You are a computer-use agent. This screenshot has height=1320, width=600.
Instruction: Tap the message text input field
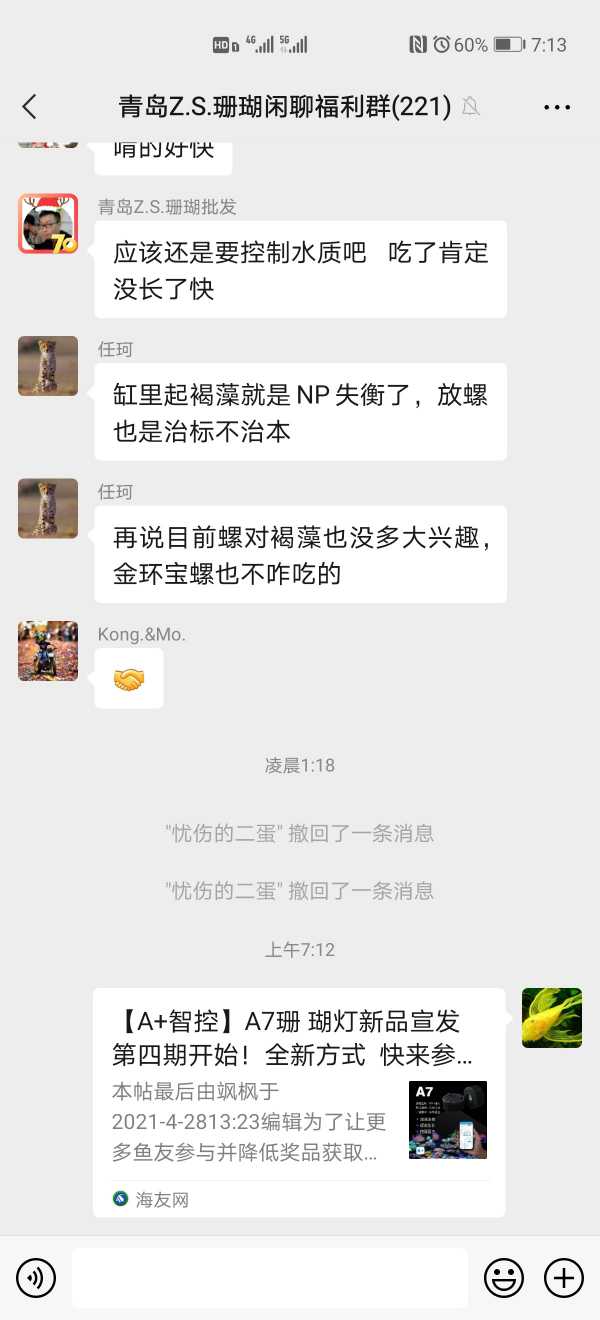269,1277
